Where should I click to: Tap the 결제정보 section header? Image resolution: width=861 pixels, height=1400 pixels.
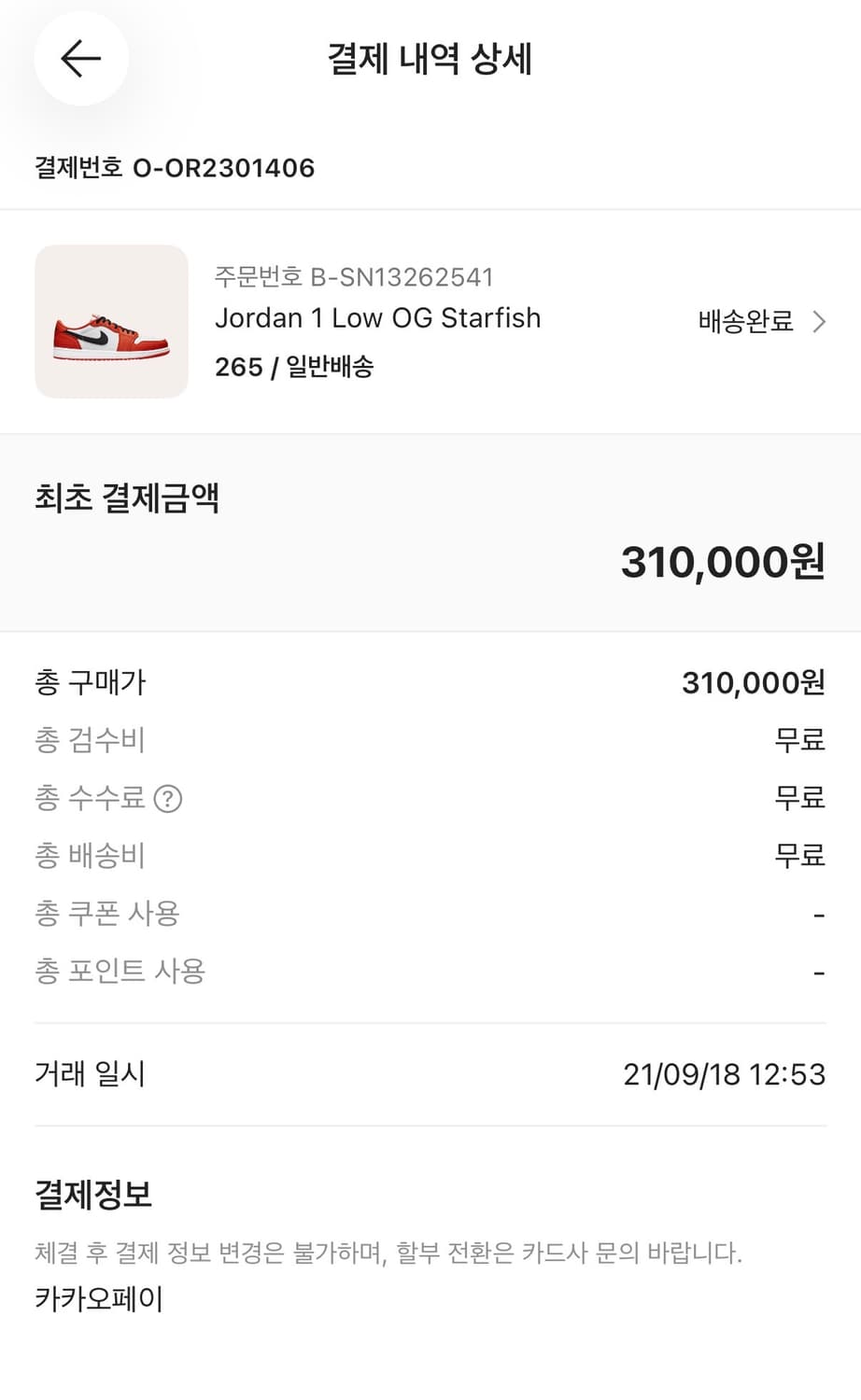[90, 1195]
